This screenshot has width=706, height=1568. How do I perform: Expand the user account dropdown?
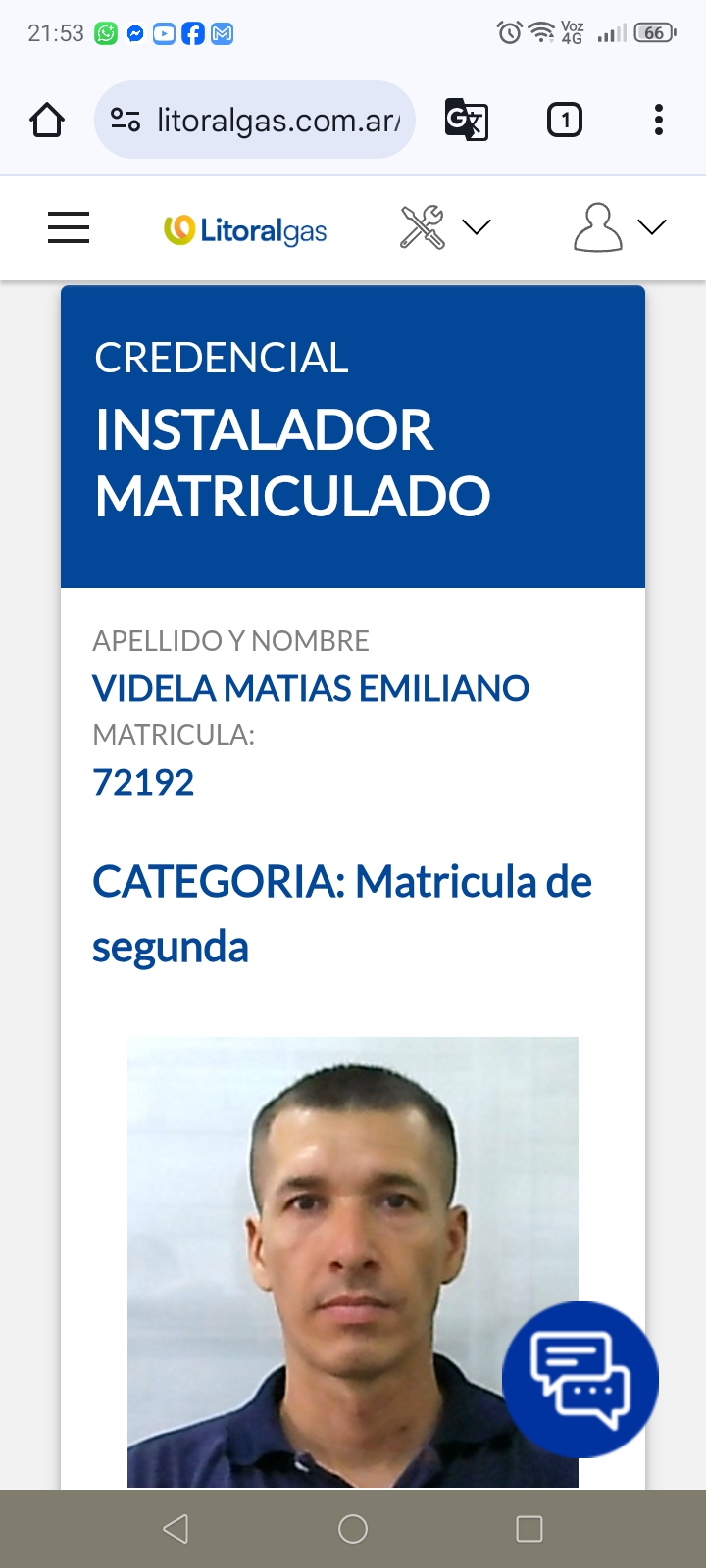point(620,227)
